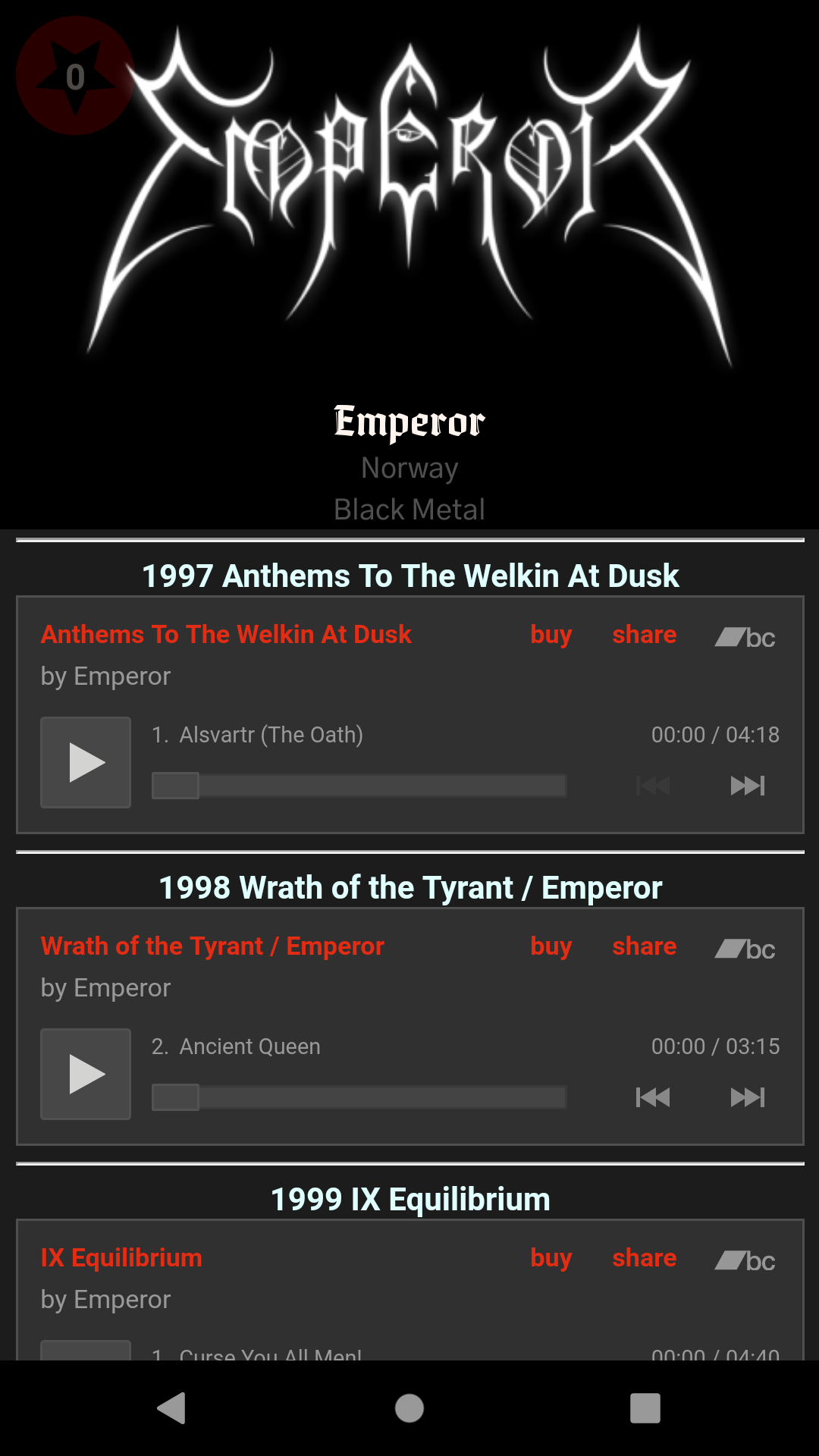Screen dimensions: 819x1456
Task: Skip to next track after Ancient Queen
Action: tap(747, 1097)
